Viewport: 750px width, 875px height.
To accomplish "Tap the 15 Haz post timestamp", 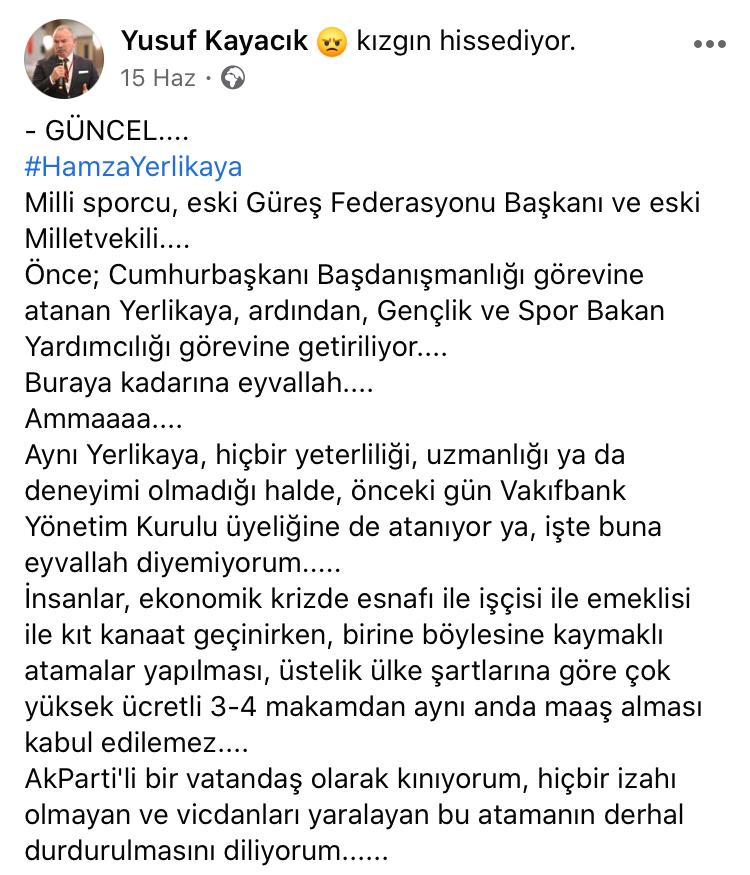I will pos(158,78).
